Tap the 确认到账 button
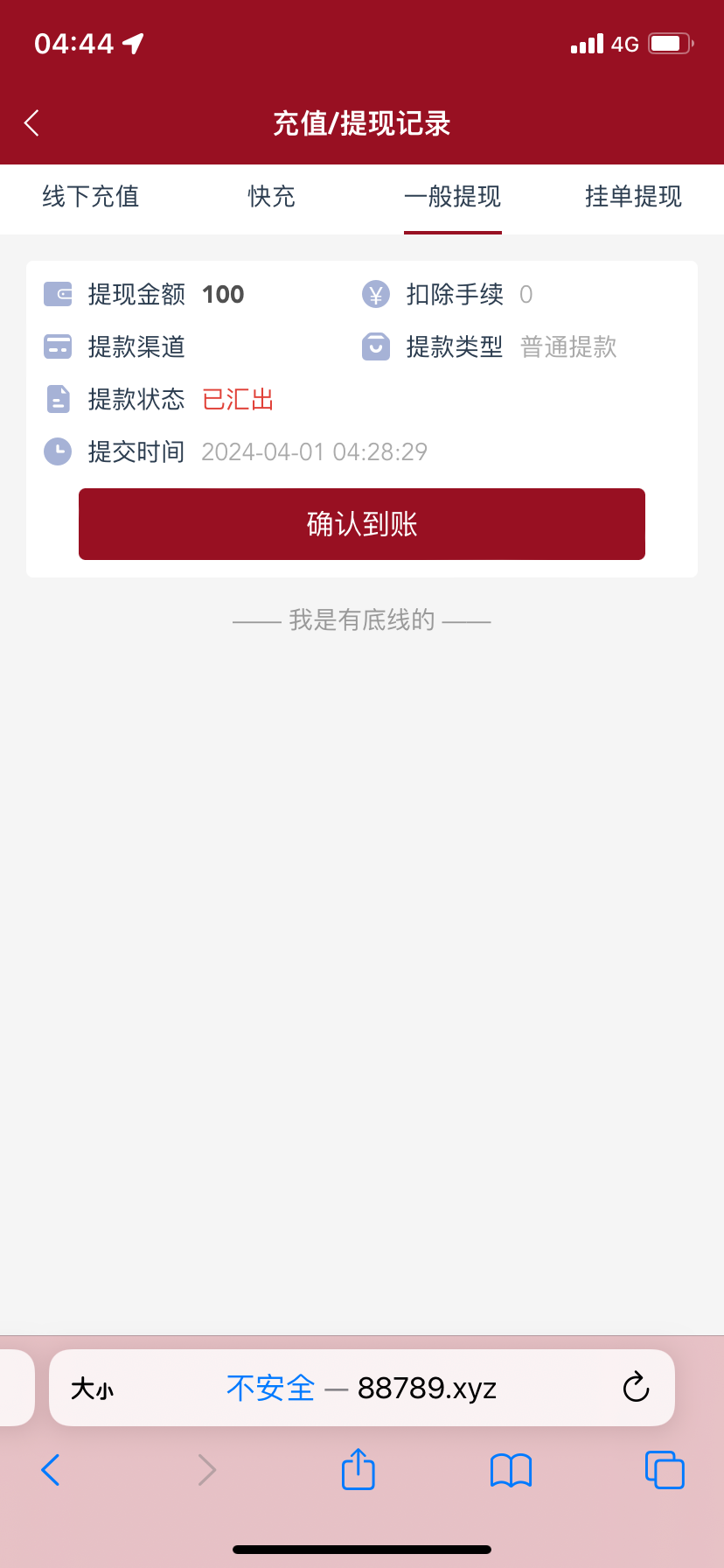 click(x=362, y=524)
